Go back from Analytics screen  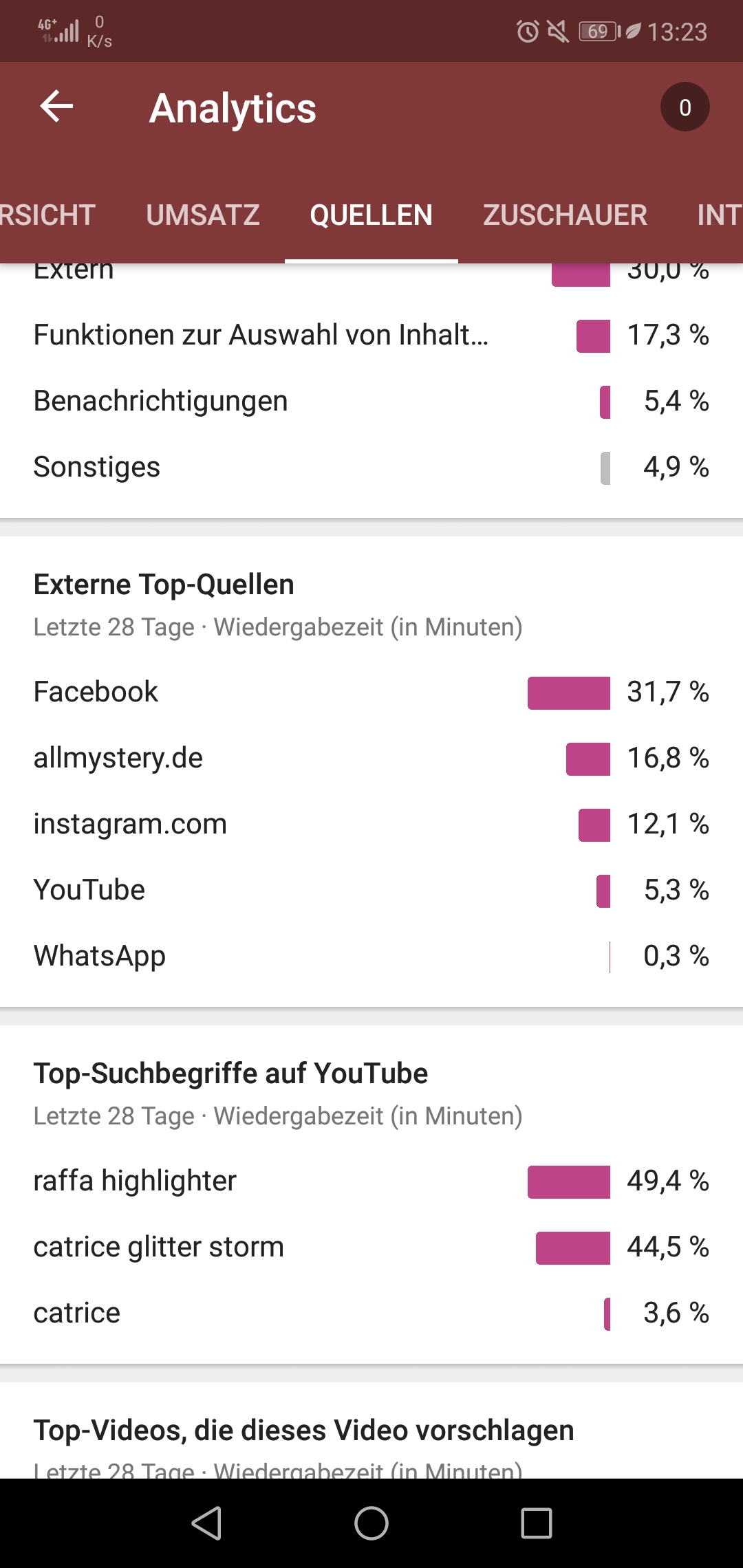click(x=56, y=107)
